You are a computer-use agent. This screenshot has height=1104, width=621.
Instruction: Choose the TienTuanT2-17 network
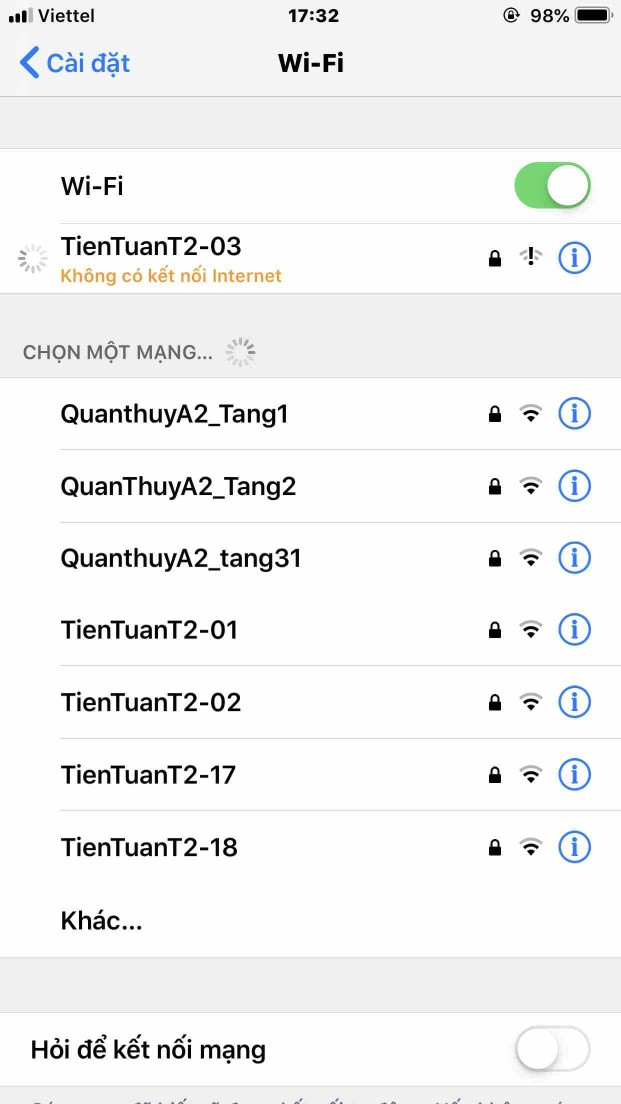tap(148, 775)
